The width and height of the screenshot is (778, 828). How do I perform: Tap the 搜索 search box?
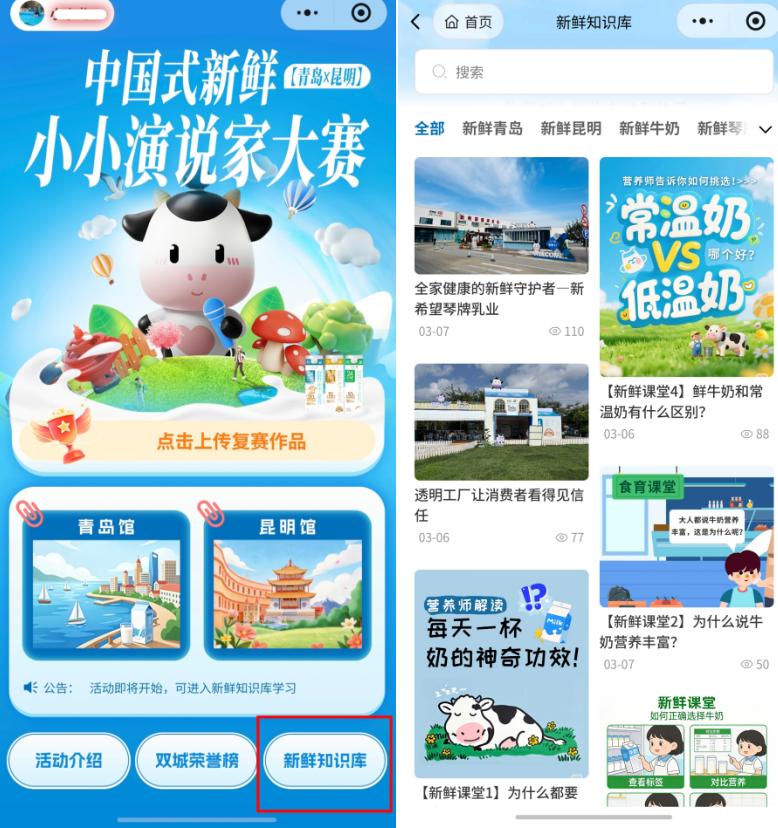pos(595,72)
